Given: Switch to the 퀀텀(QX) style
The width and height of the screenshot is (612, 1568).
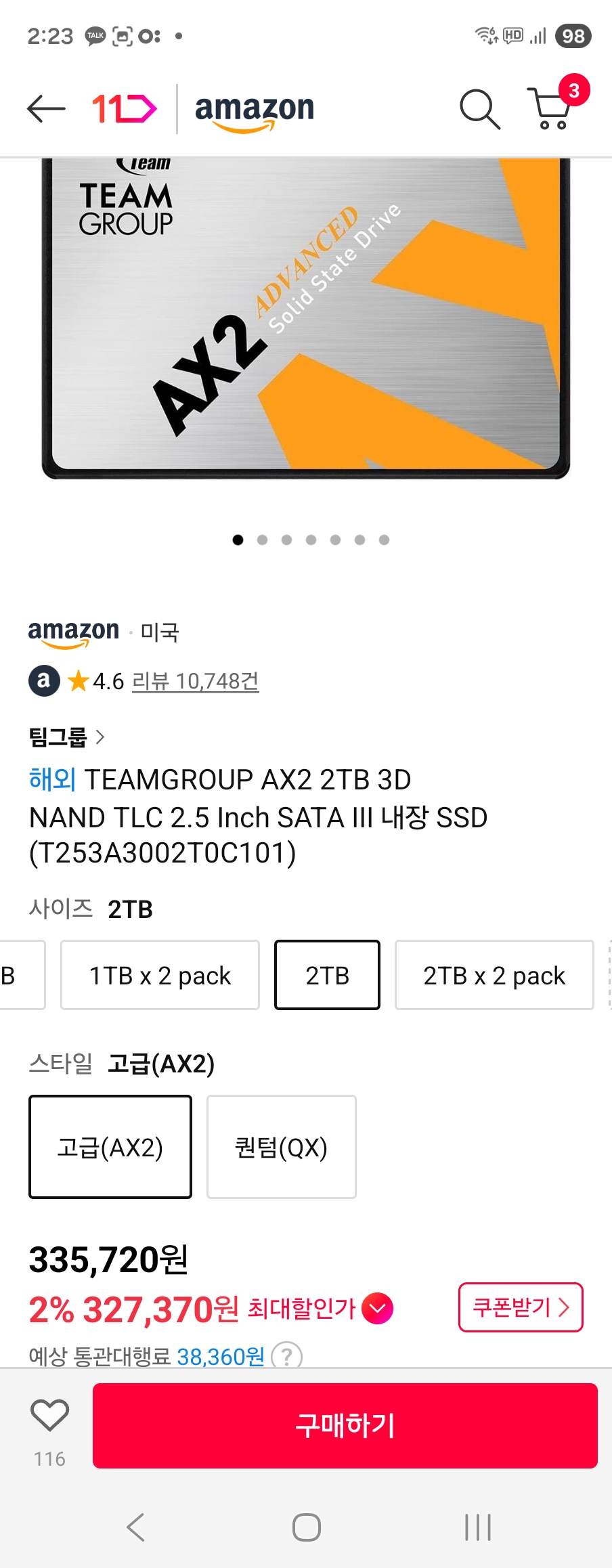Looking at the screenshot, I should tap(281, 1147).
